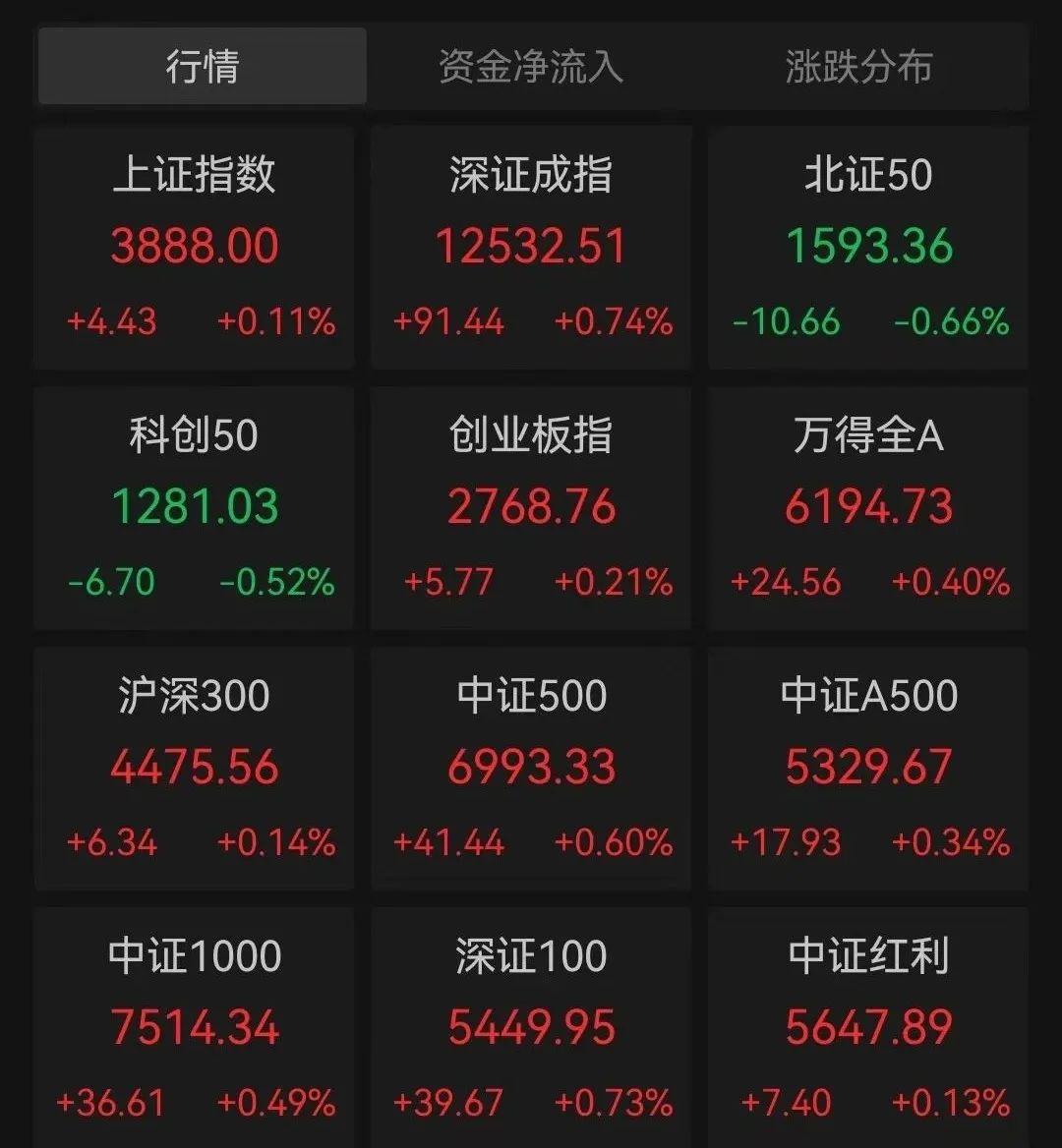Tap the 创业板指 card
Image resolution: width=1062 pixels, height=1148 pixels.
click(x=531, y=508)
